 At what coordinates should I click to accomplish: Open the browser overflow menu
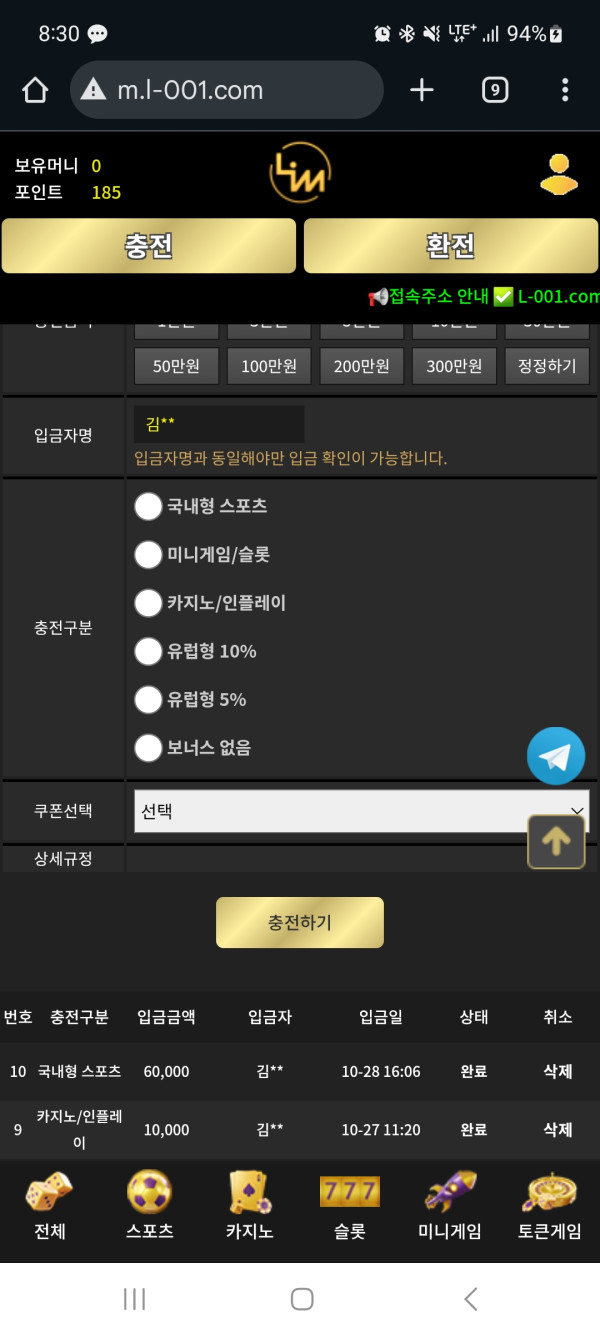click(x=565, y=90)
